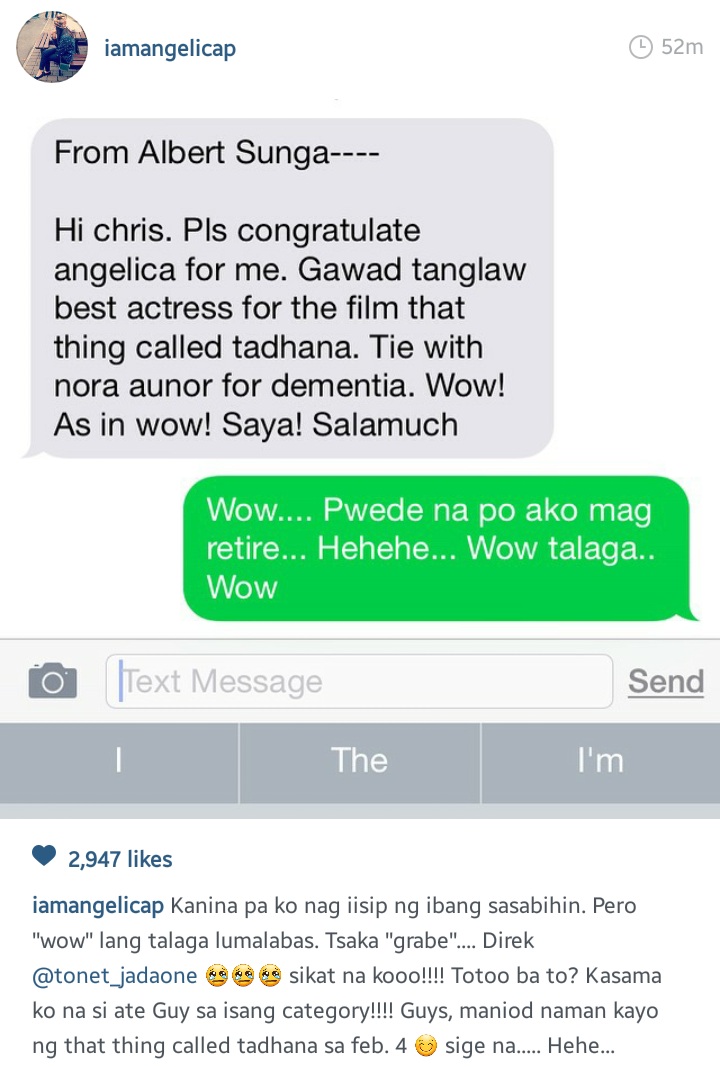Screen dimensions: 720x1067
Task: Tap iamangelicap username in the caption
Action: (97, 906)
